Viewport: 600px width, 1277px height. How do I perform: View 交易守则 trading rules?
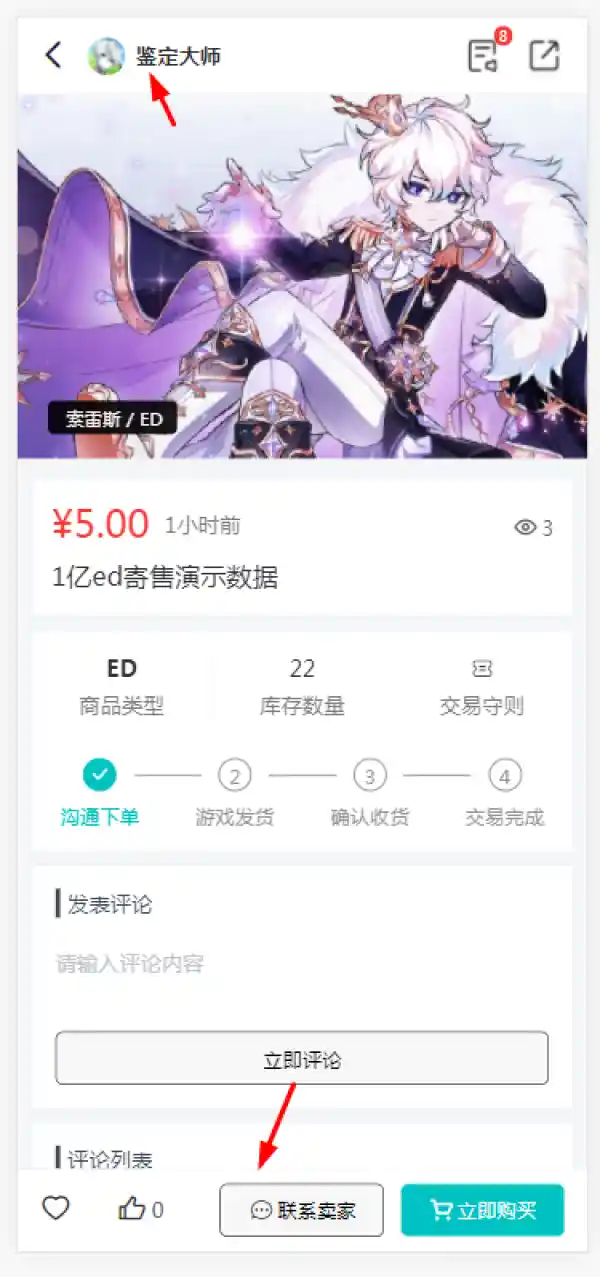[x=481, y=688]
